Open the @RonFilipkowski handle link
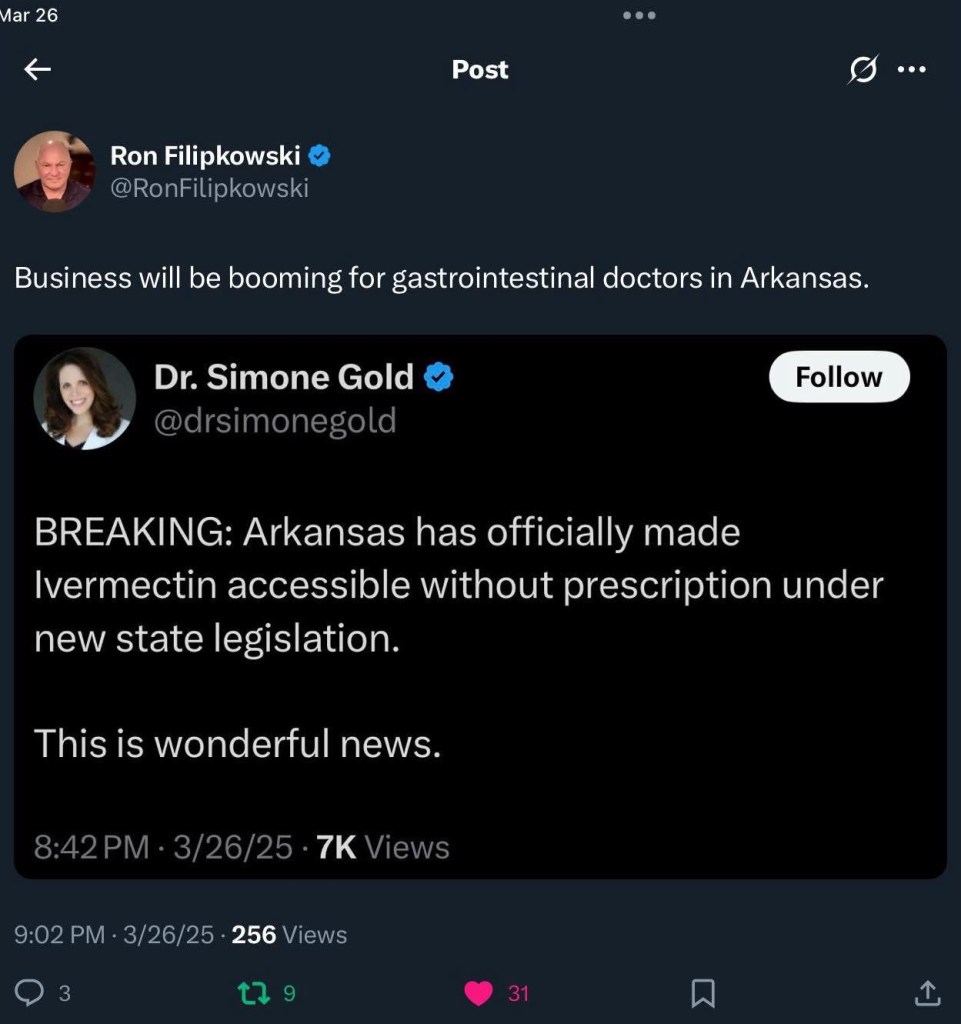This screenshot has width=961, height=1024. pos(208,188)
